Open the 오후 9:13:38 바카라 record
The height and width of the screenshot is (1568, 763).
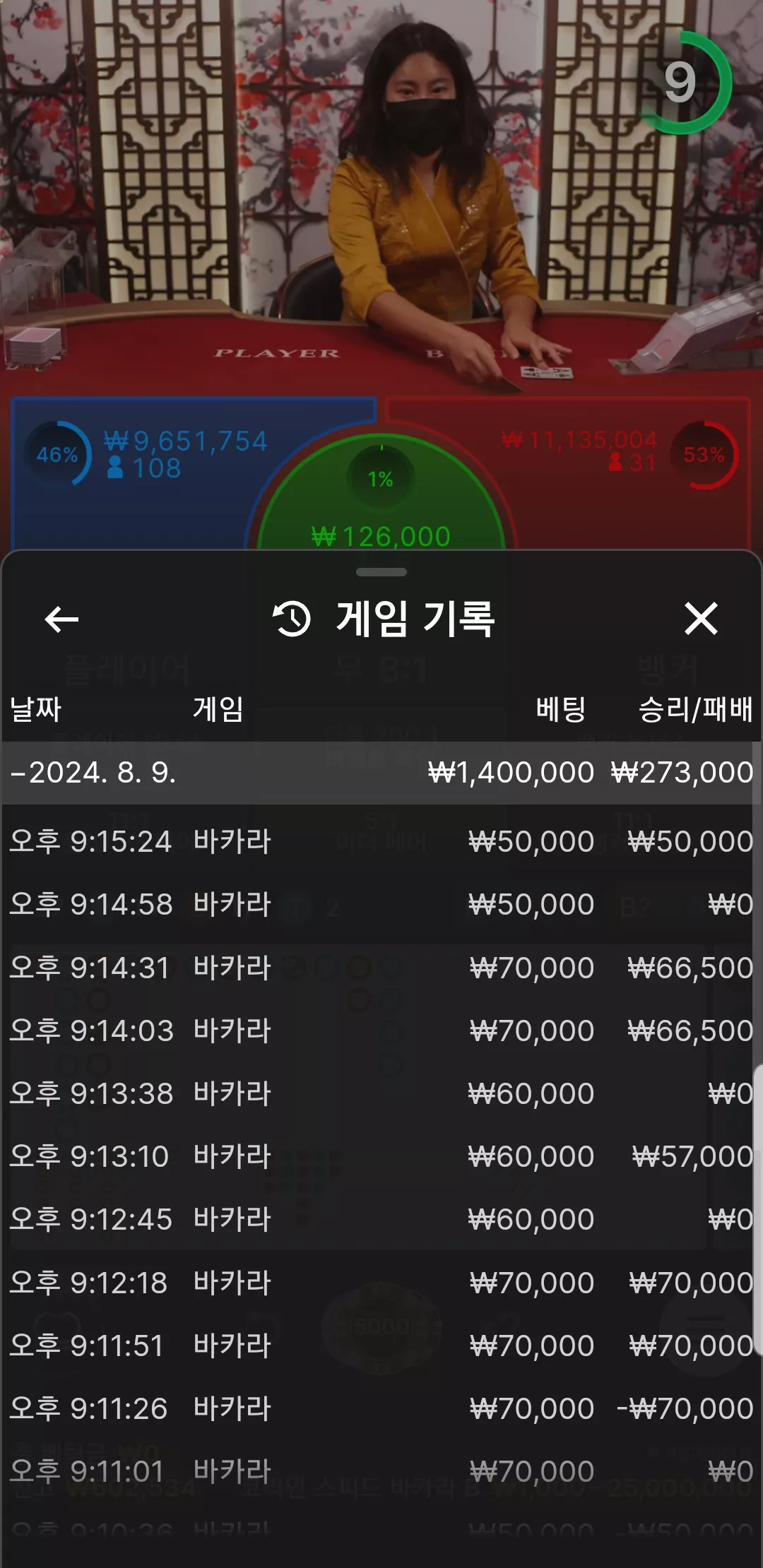(x=381, y=1093)
